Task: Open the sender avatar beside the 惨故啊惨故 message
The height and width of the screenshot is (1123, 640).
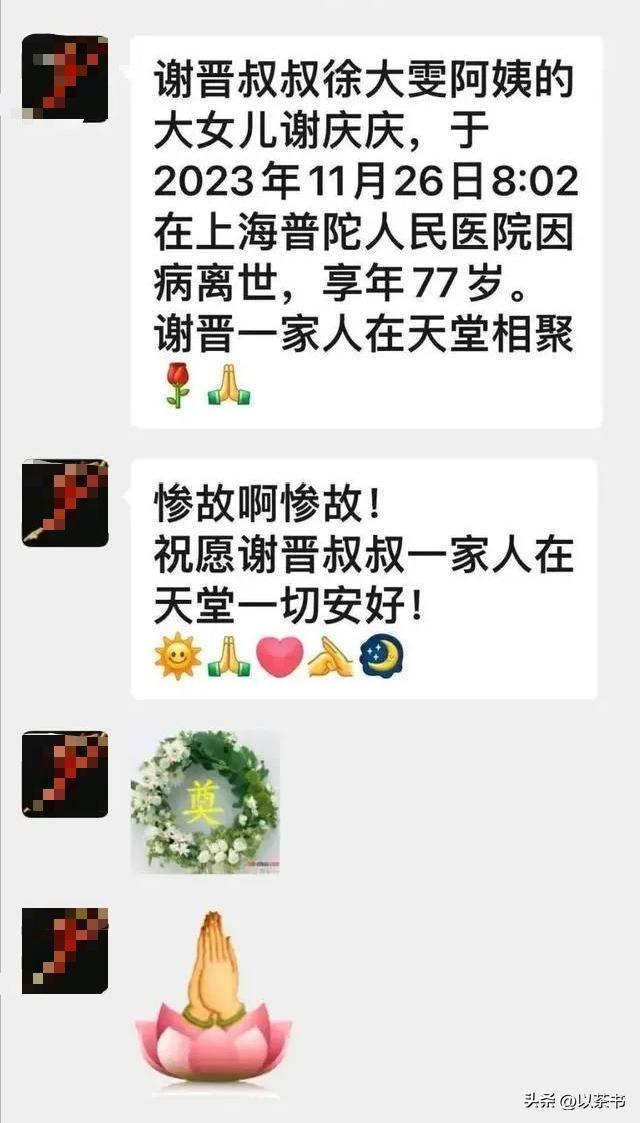Action: 65,502
